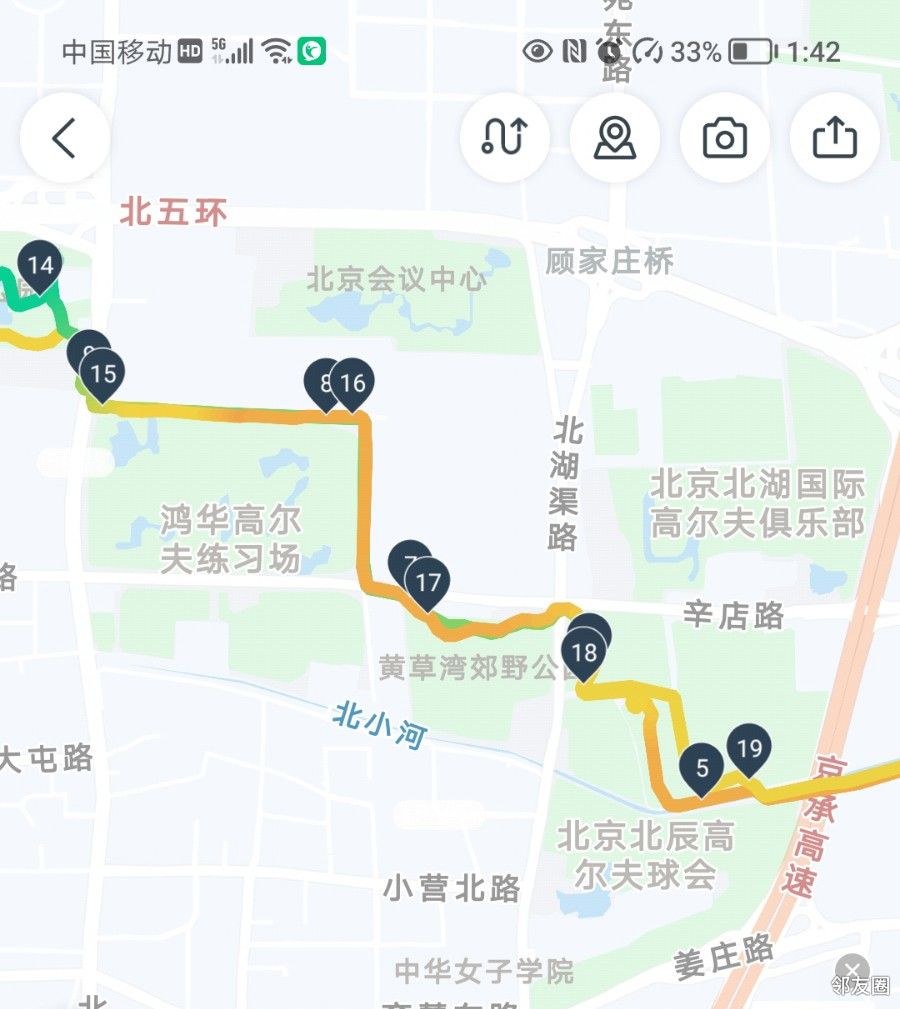Open the camera to capture the route

(724, 138)
